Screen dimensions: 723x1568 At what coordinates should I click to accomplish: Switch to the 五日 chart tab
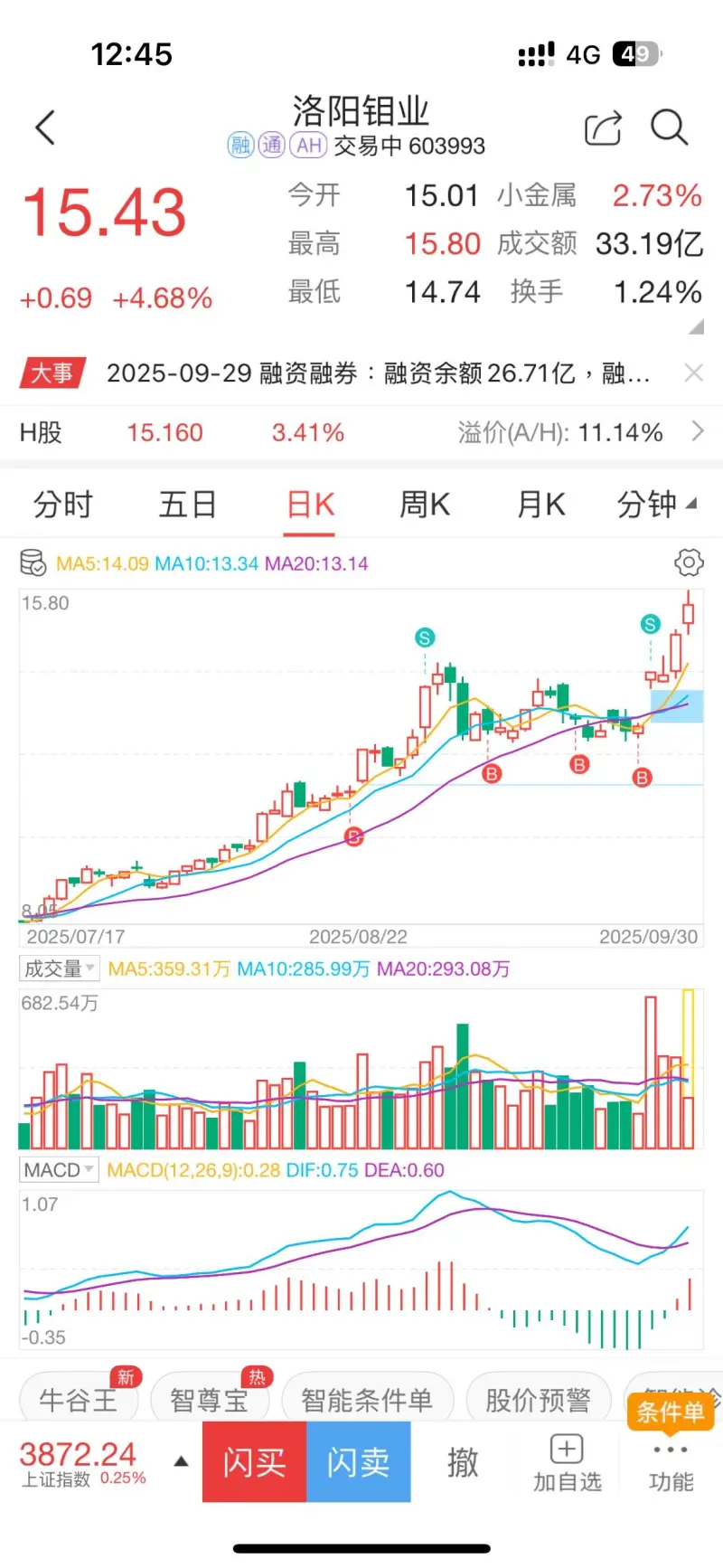[187, 504]
